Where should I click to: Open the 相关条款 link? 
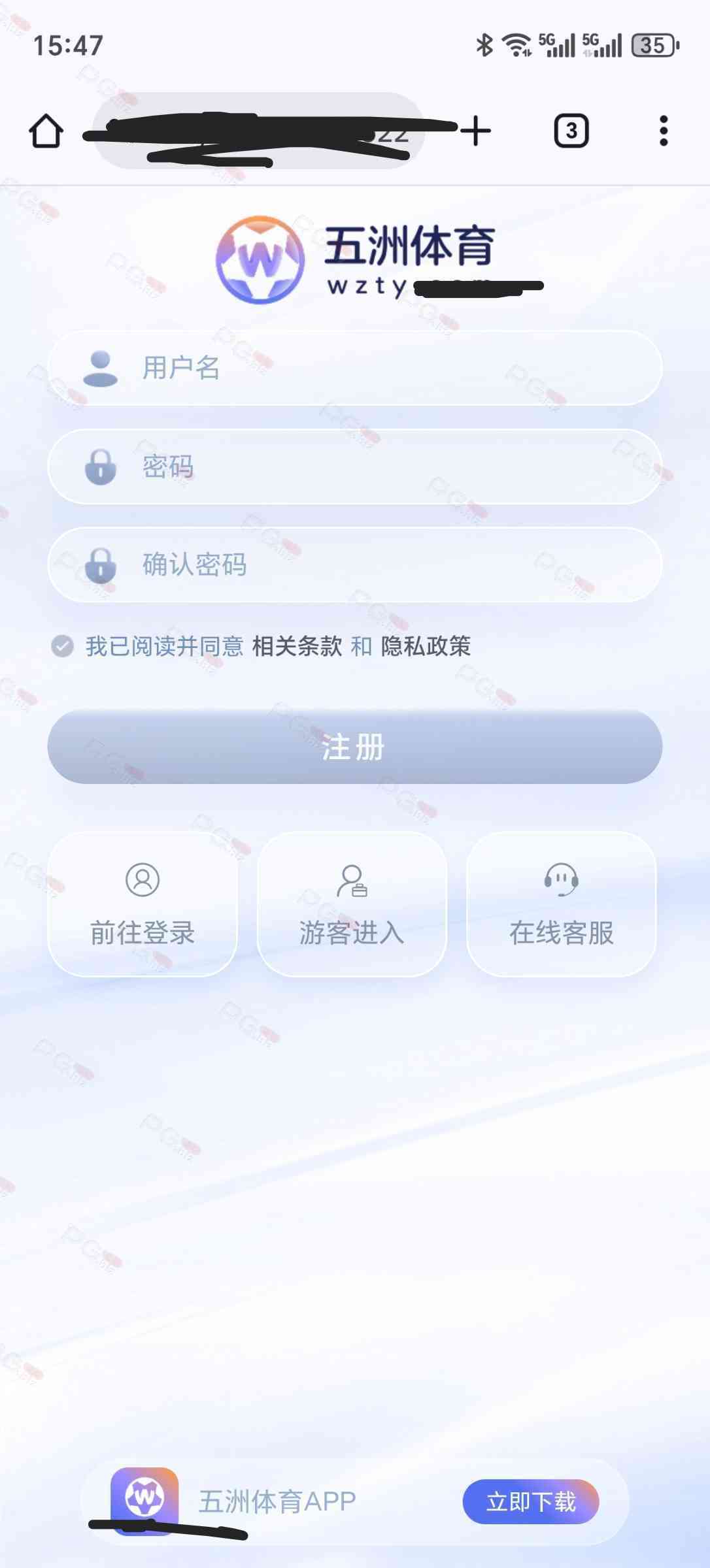coord(297,646)
